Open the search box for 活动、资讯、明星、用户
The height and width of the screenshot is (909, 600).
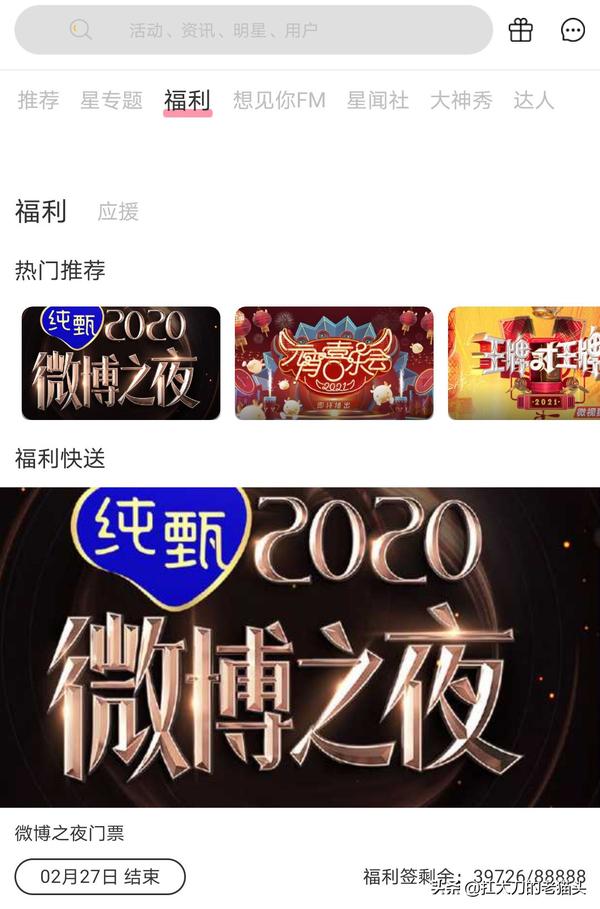[x=254, y=30]
